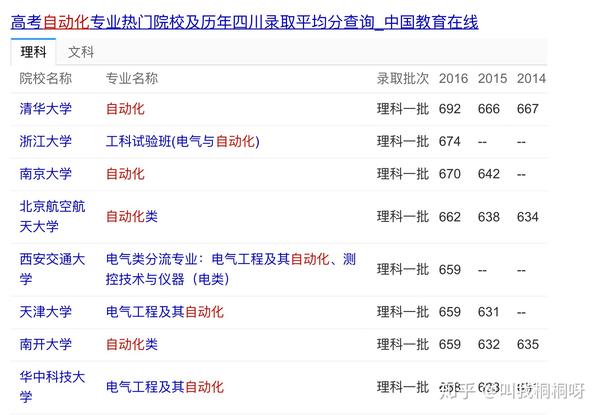Screen dimensions: 600x415
Task: Open 清华大学's 自动化 major link
Action: [125, 108]
